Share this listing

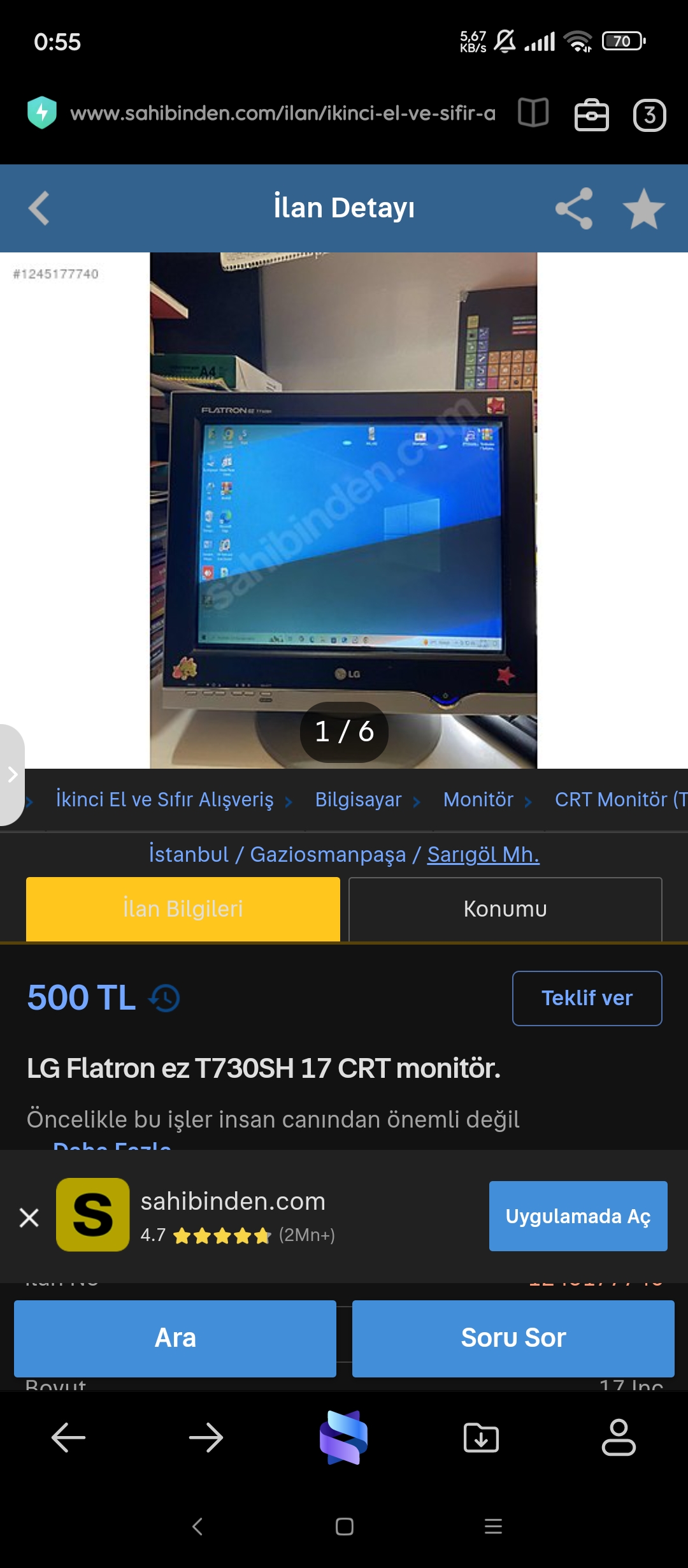574,208
